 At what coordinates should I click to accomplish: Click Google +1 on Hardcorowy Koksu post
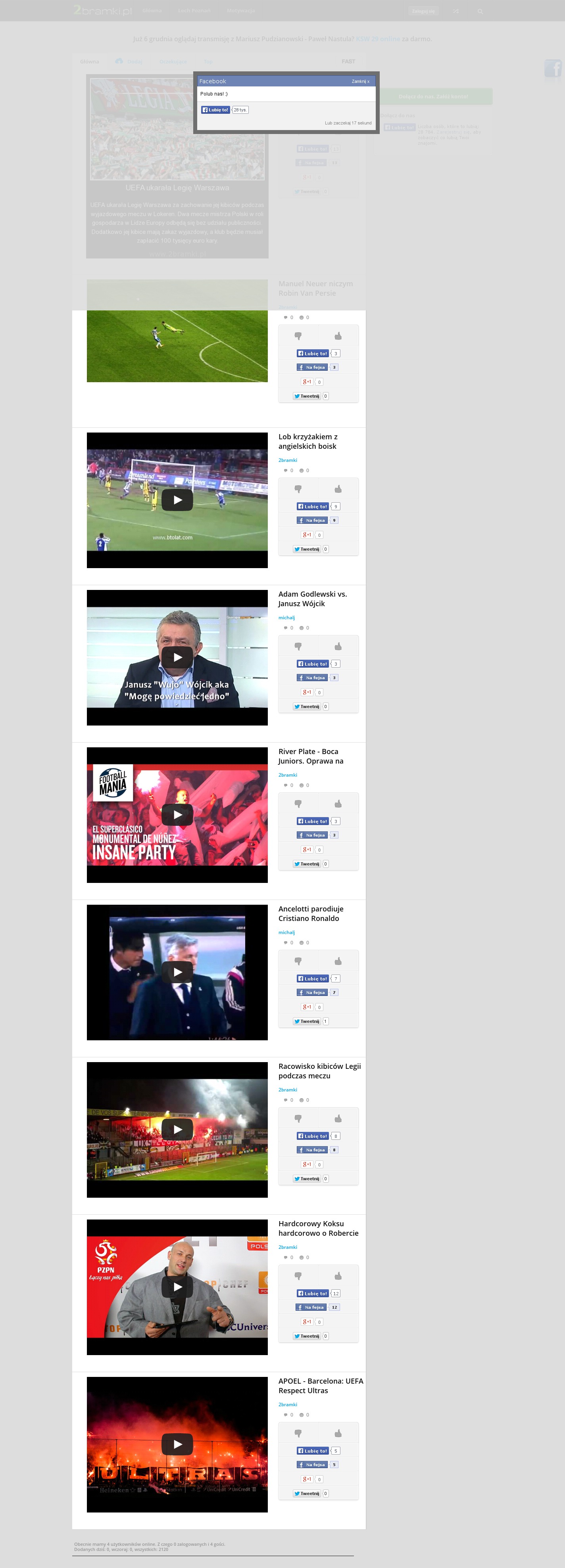click(x=307, y=1321)
